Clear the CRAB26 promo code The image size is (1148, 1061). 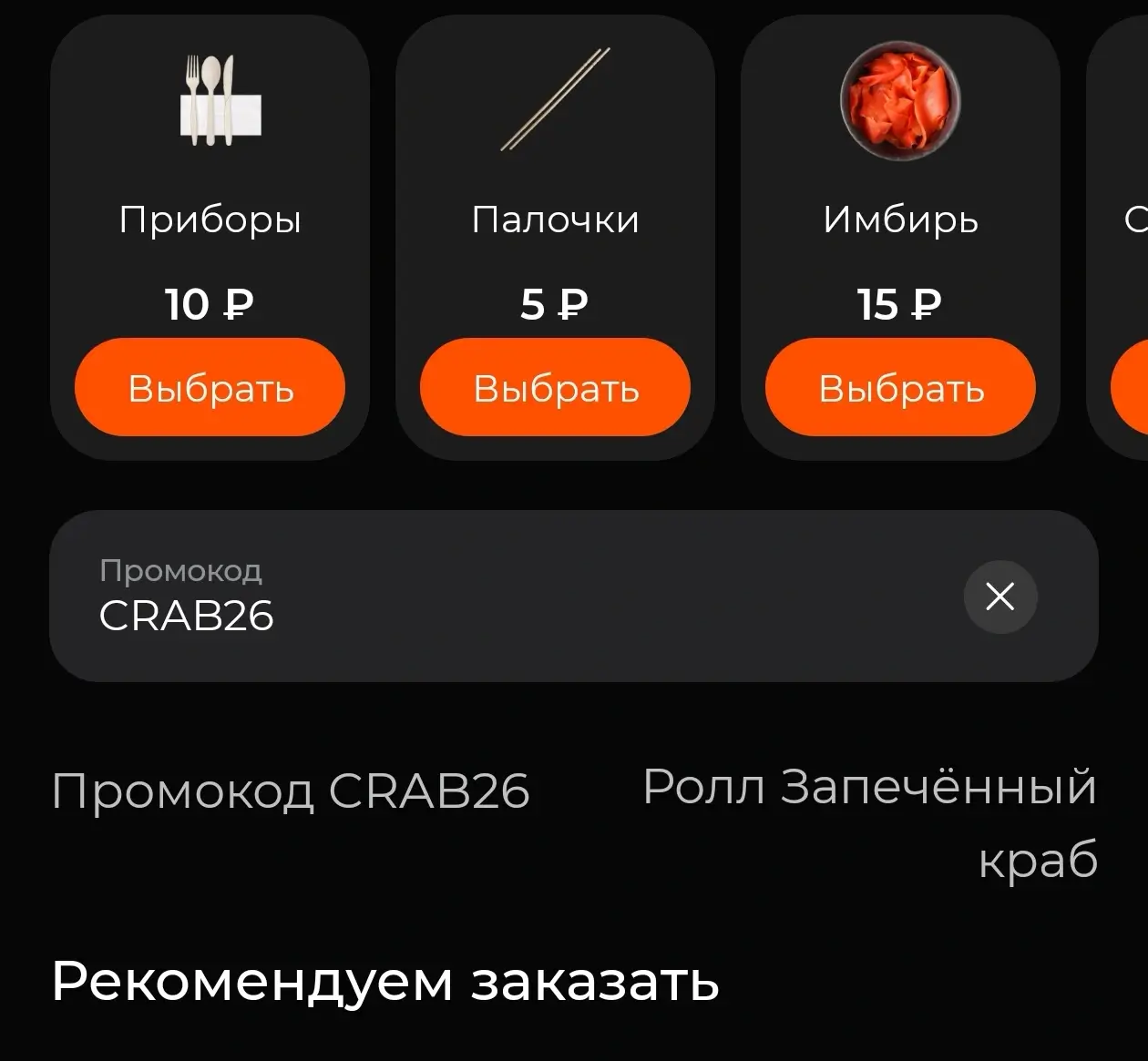[x=1000, y=597]
